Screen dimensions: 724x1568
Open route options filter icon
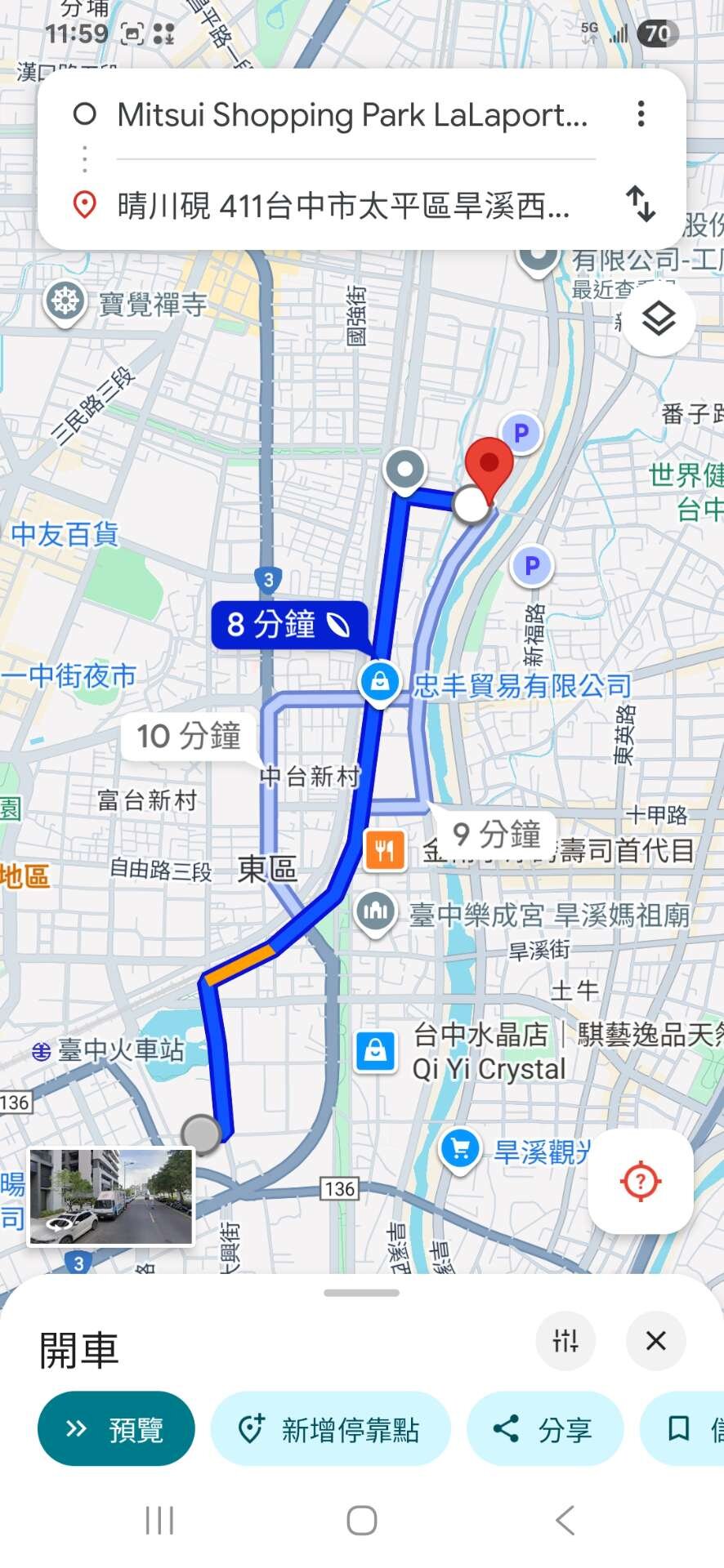[565, 1341]
